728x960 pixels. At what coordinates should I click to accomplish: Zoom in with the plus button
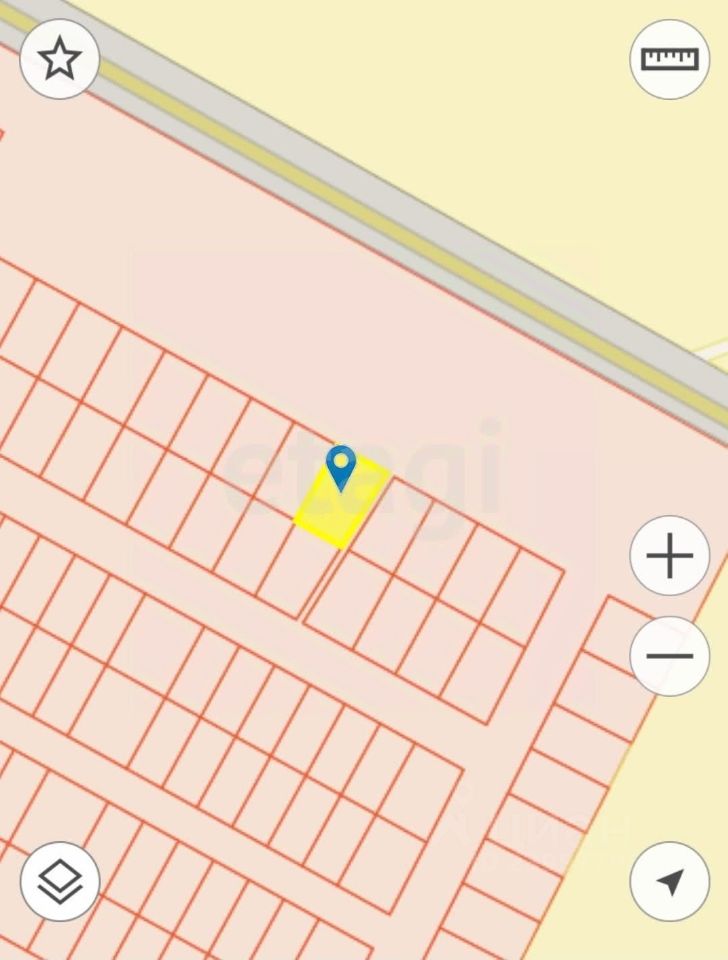(x=669, y=555)
